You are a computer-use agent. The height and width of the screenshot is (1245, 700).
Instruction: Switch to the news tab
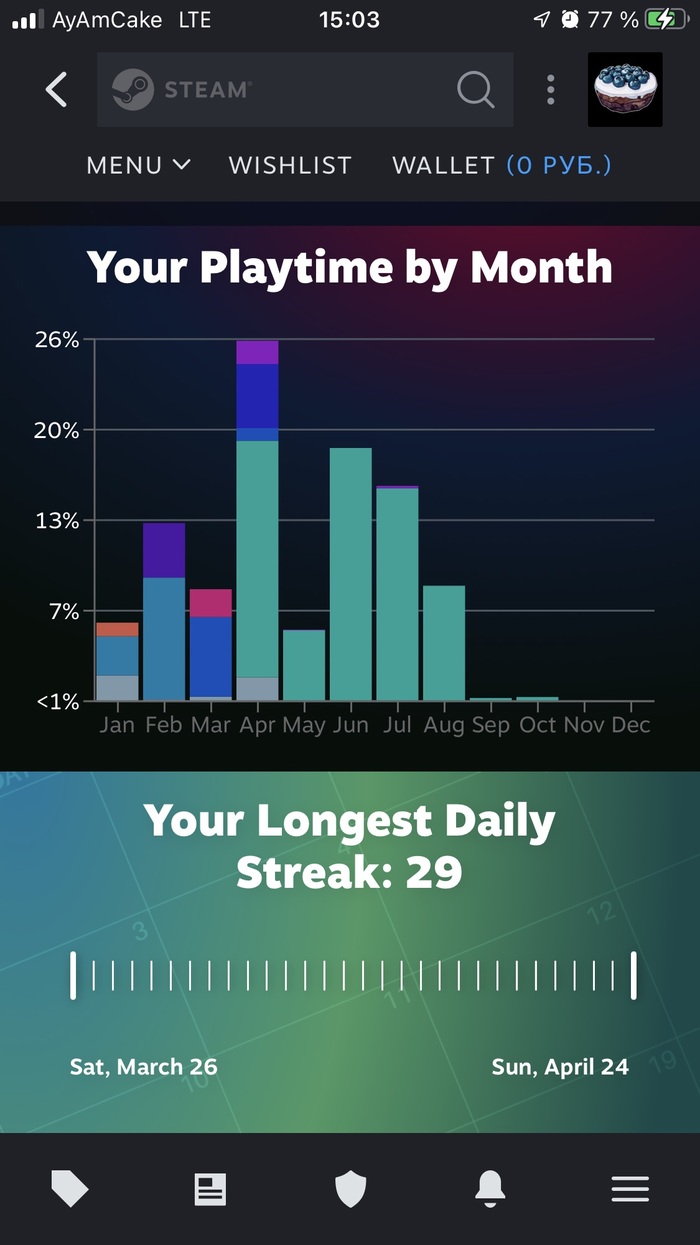coord(210,1189)
